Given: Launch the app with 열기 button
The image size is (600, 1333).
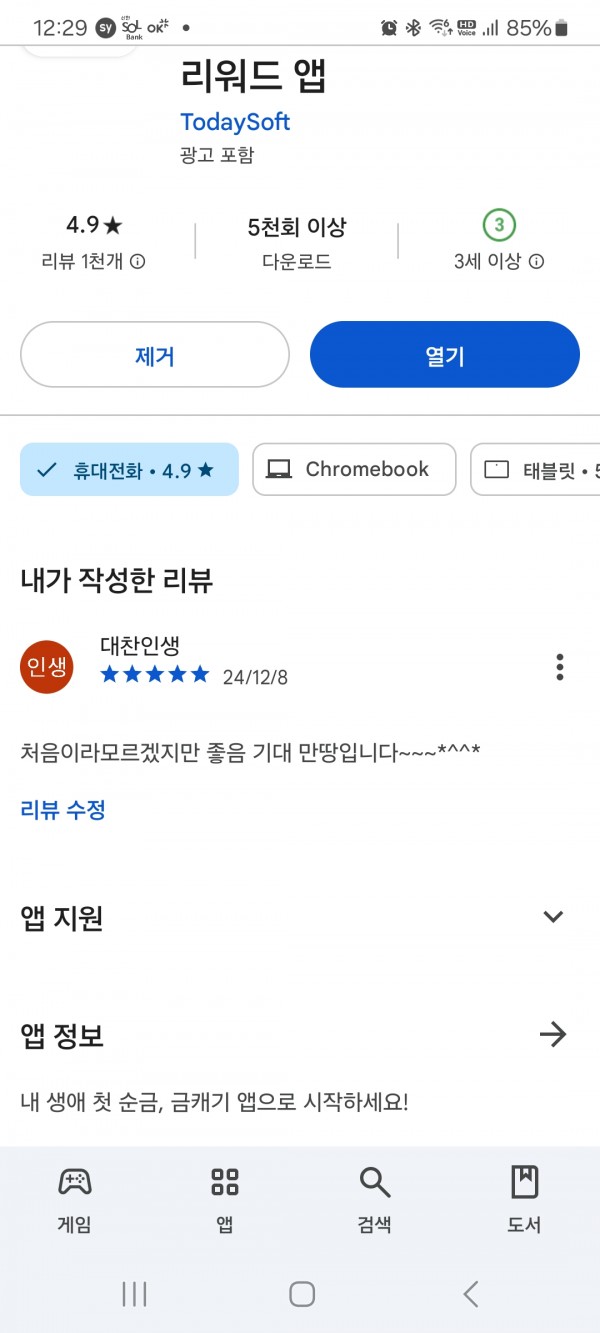Looking at the screenshot, I should pos(445,354).
